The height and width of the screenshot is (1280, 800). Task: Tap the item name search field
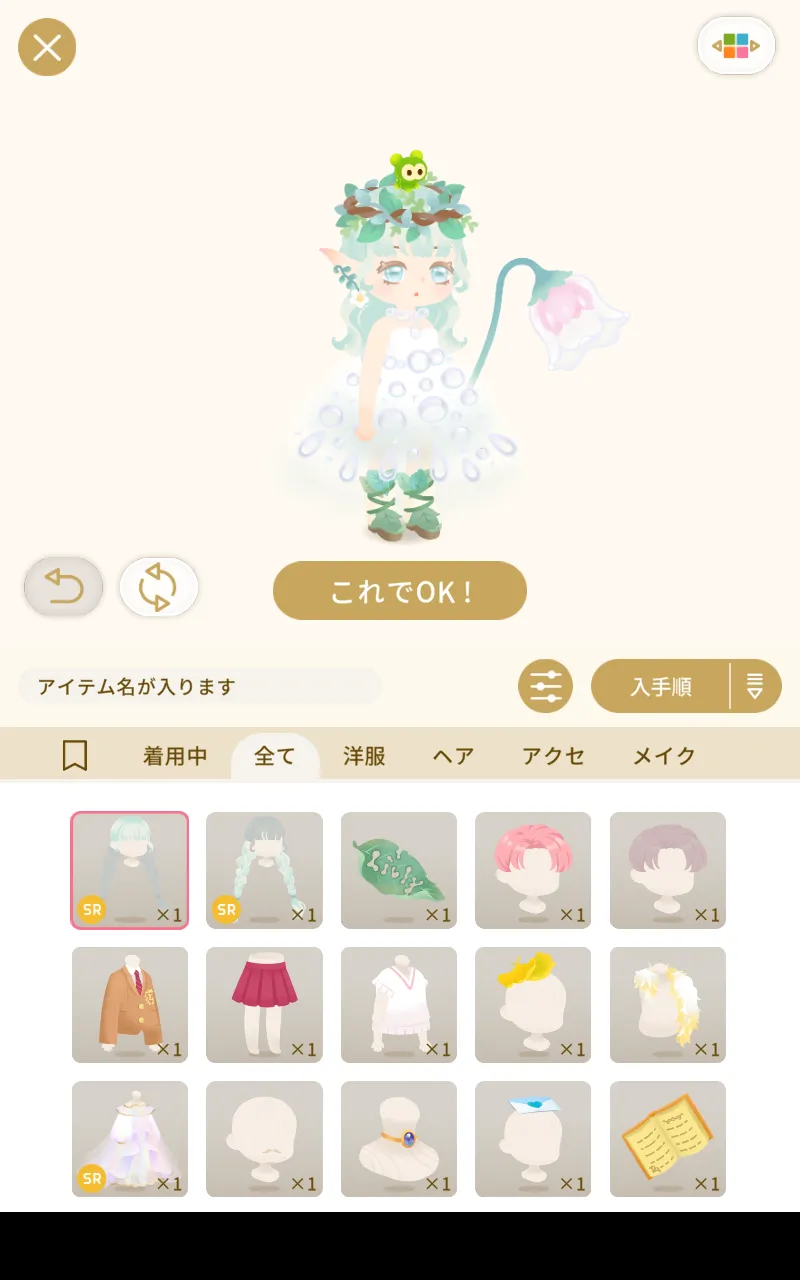point(200,687)
